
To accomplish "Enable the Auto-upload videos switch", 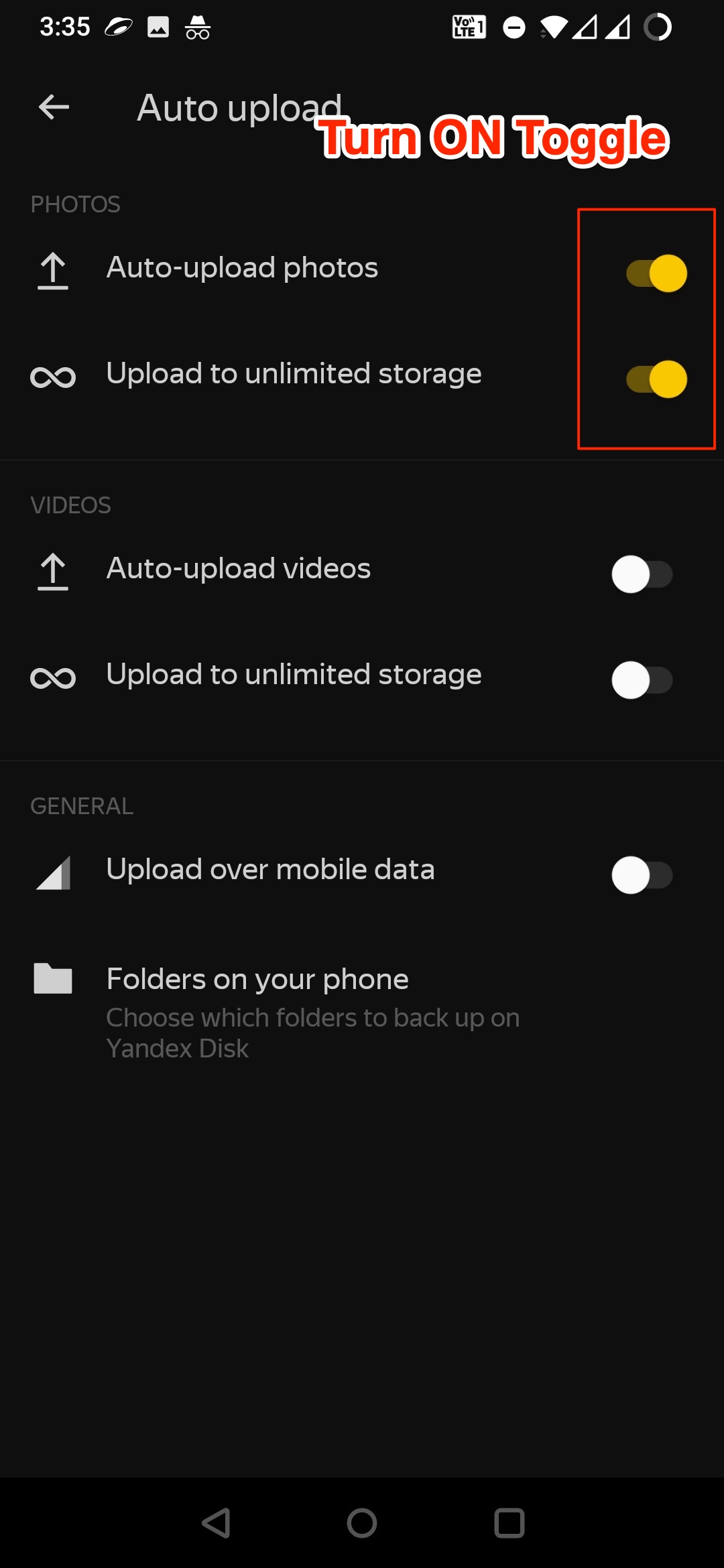I will (x=642, y=574).
